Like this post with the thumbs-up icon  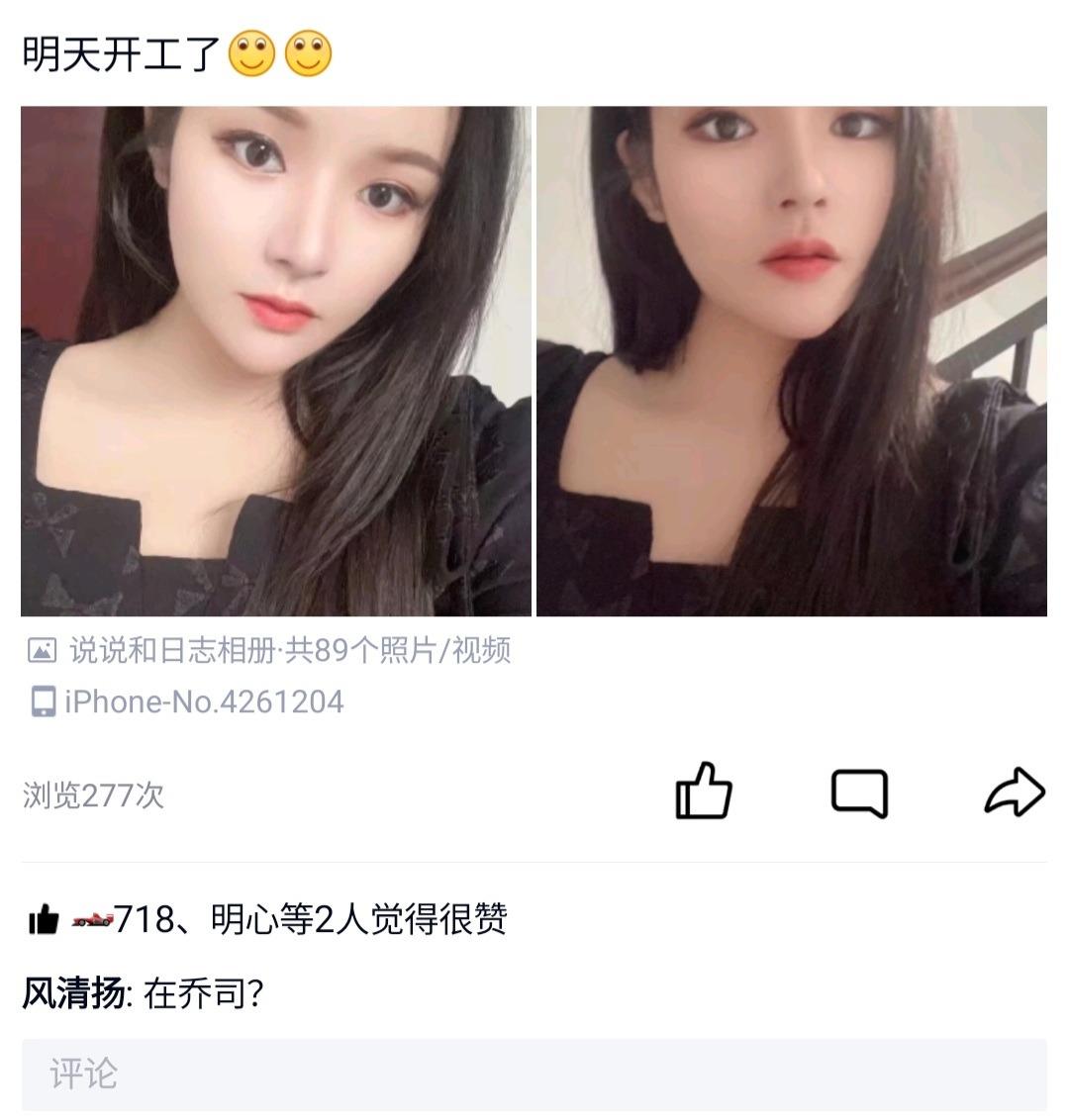coord(703,792)
